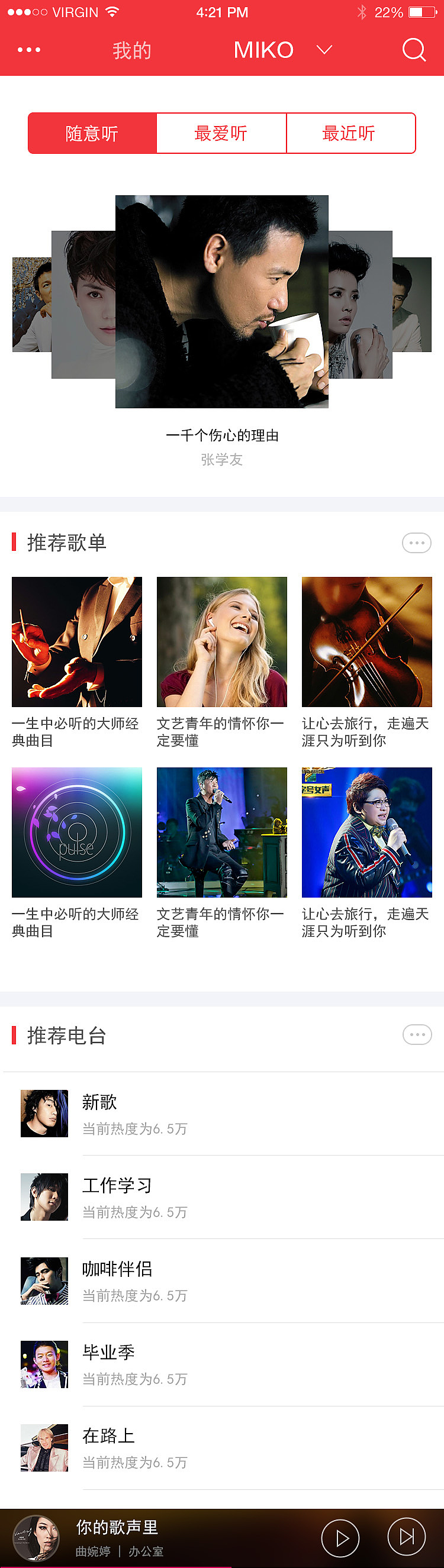Switch to the 最近听 segment

point(350,133)
